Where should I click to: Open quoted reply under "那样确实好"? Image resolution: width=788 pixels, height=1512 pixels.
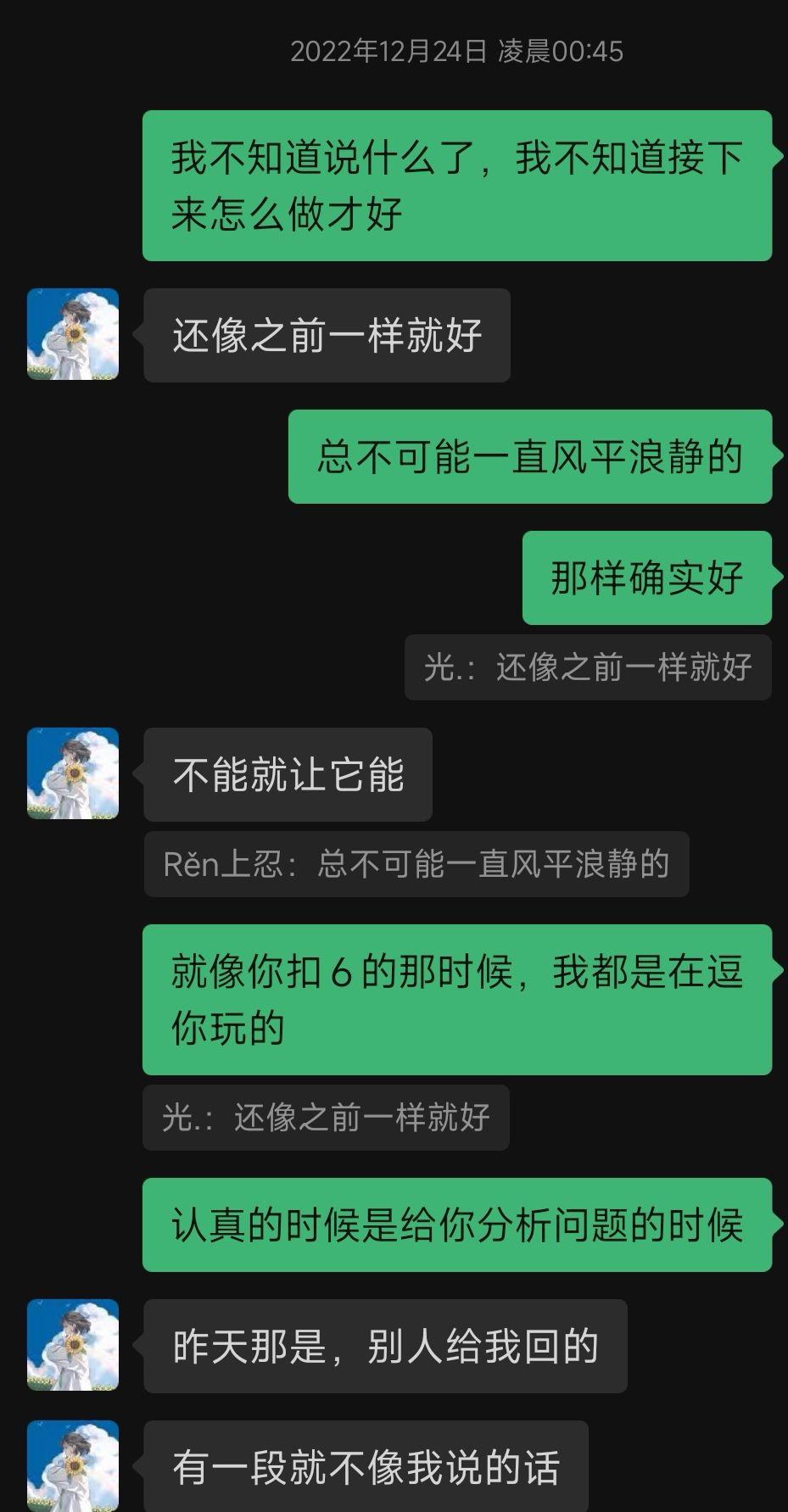[x=587, y=667]
